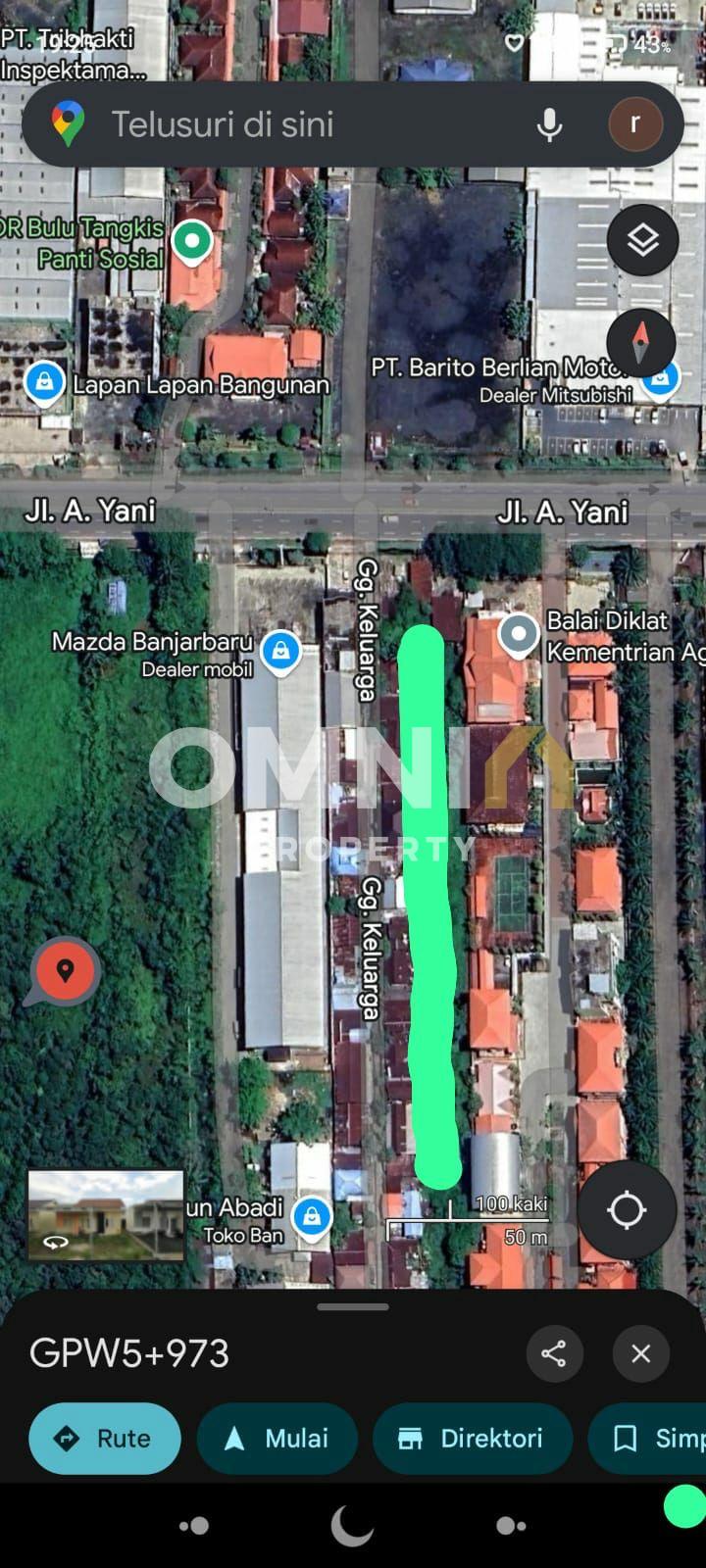
Task: Open the map layers button
Action: point(642,240)
